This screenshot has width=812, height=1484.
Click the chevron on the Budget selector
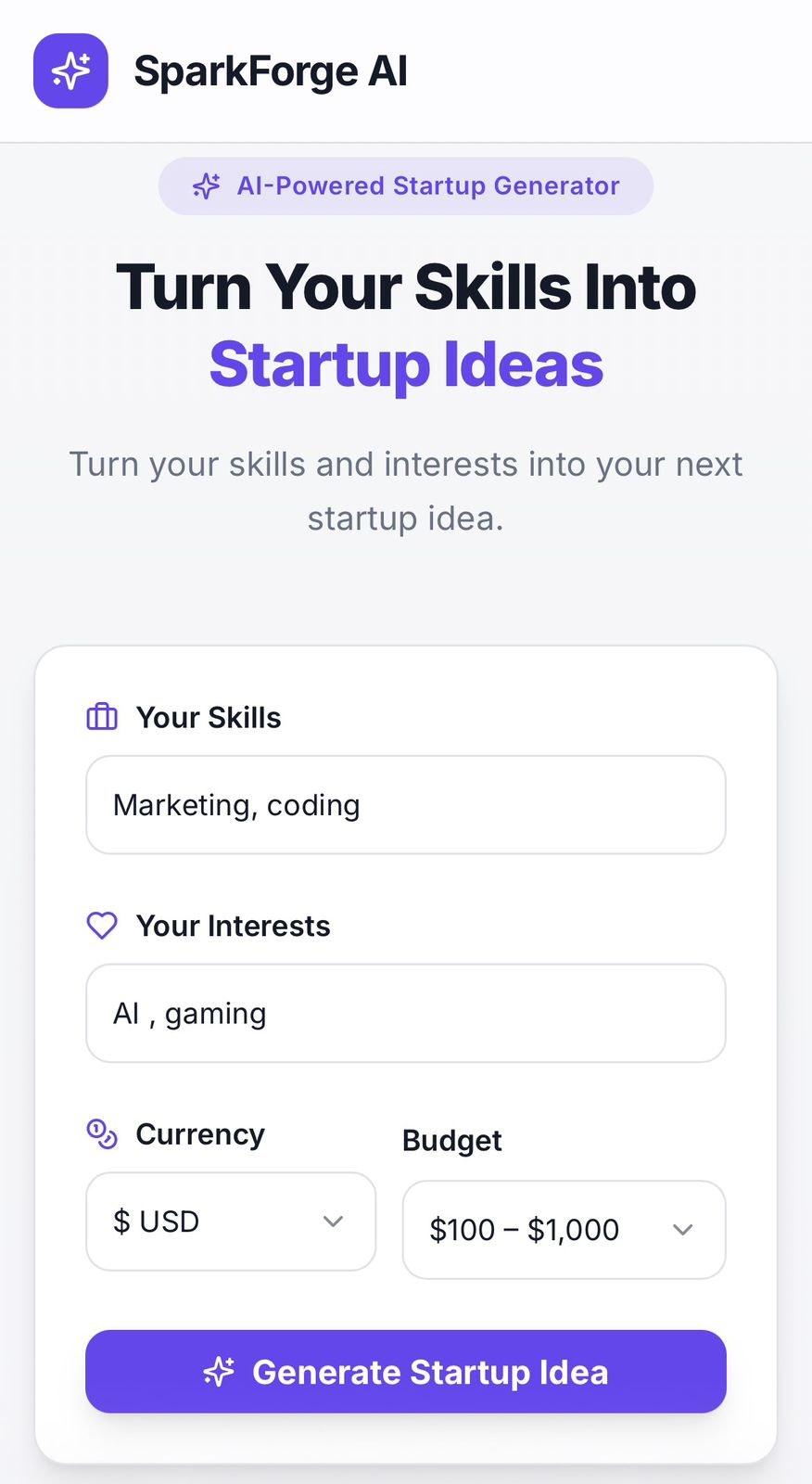point(683,1230)
